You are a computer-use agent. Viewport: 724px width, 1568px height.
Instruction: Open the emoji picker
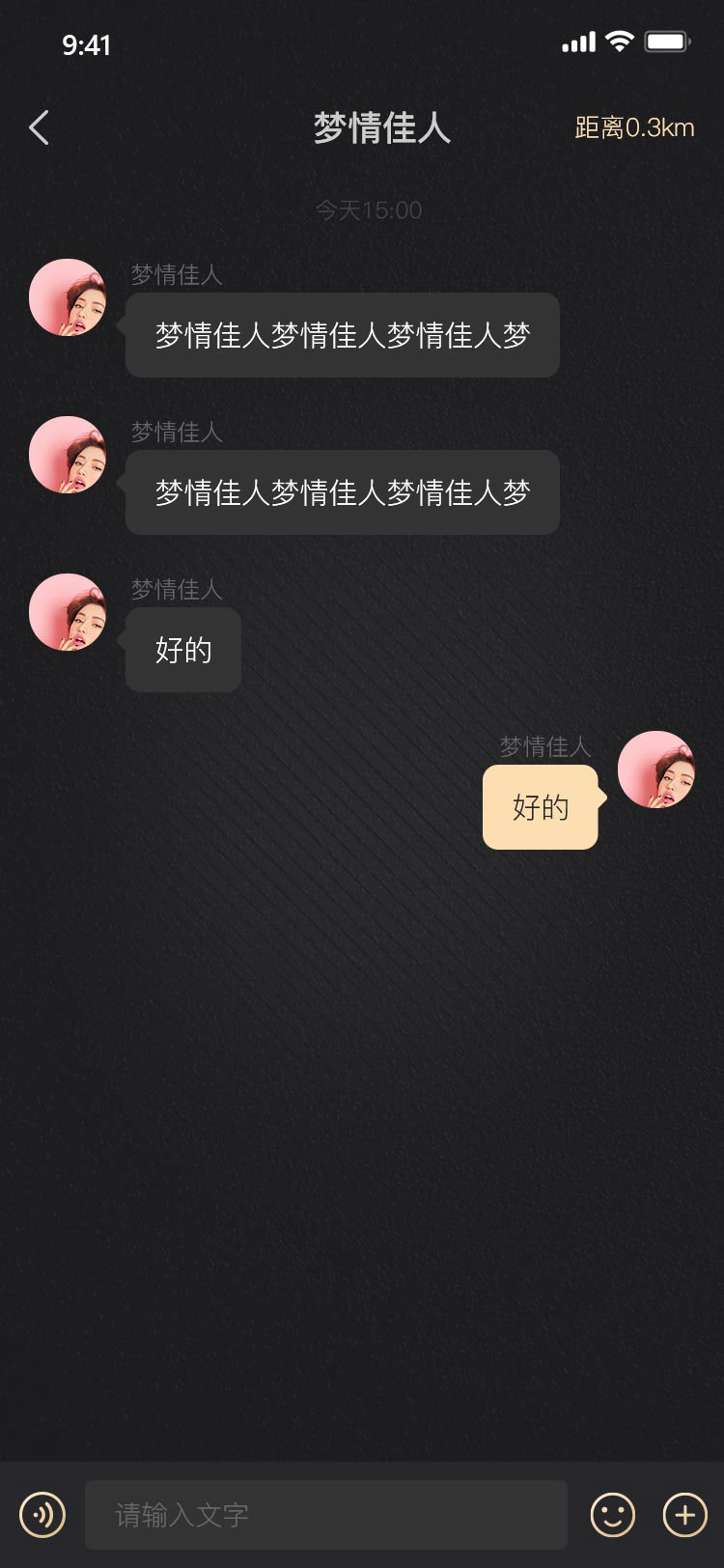(x=613, y=1514)
